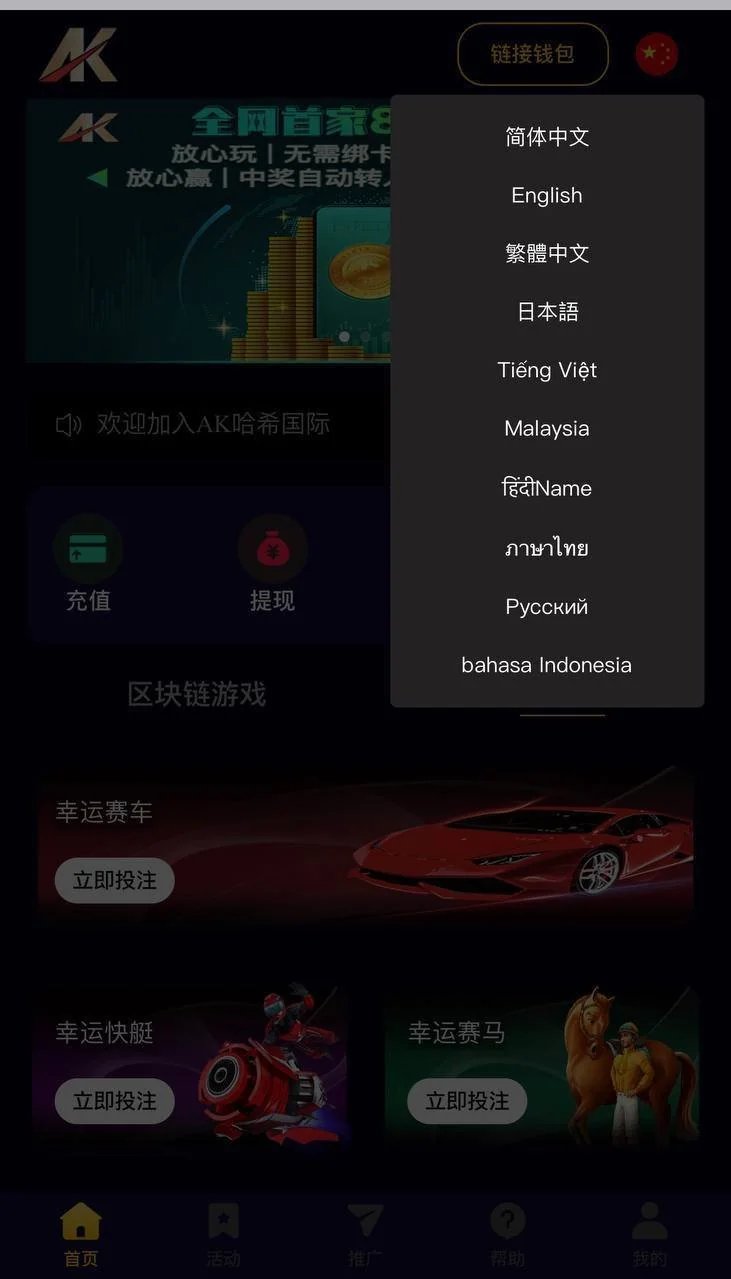Screen dimensions: 731x1279
Task: Choose Malaysia language option
Action: click(547, 428)
